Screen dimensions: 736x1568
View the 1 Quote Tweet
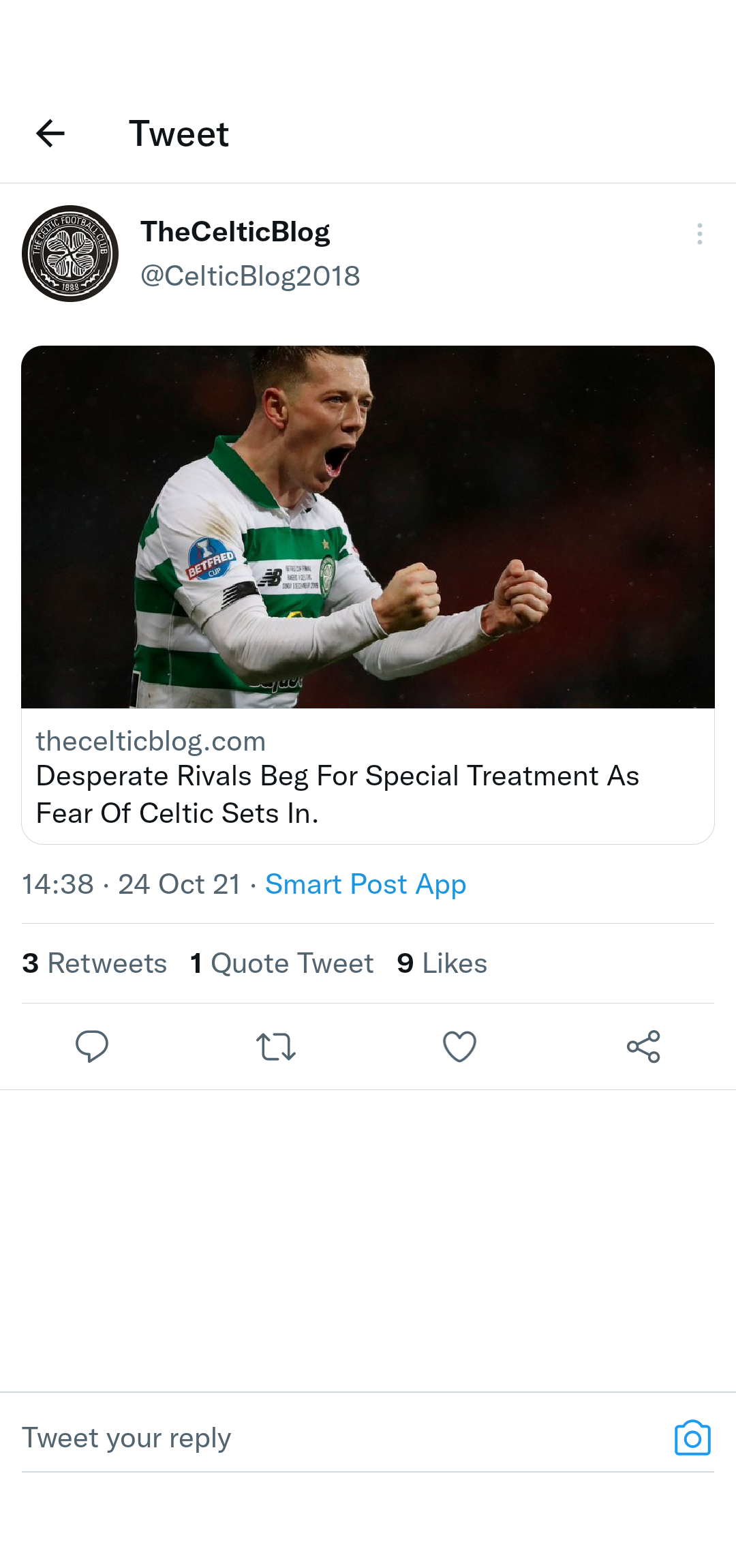point(281,963)
